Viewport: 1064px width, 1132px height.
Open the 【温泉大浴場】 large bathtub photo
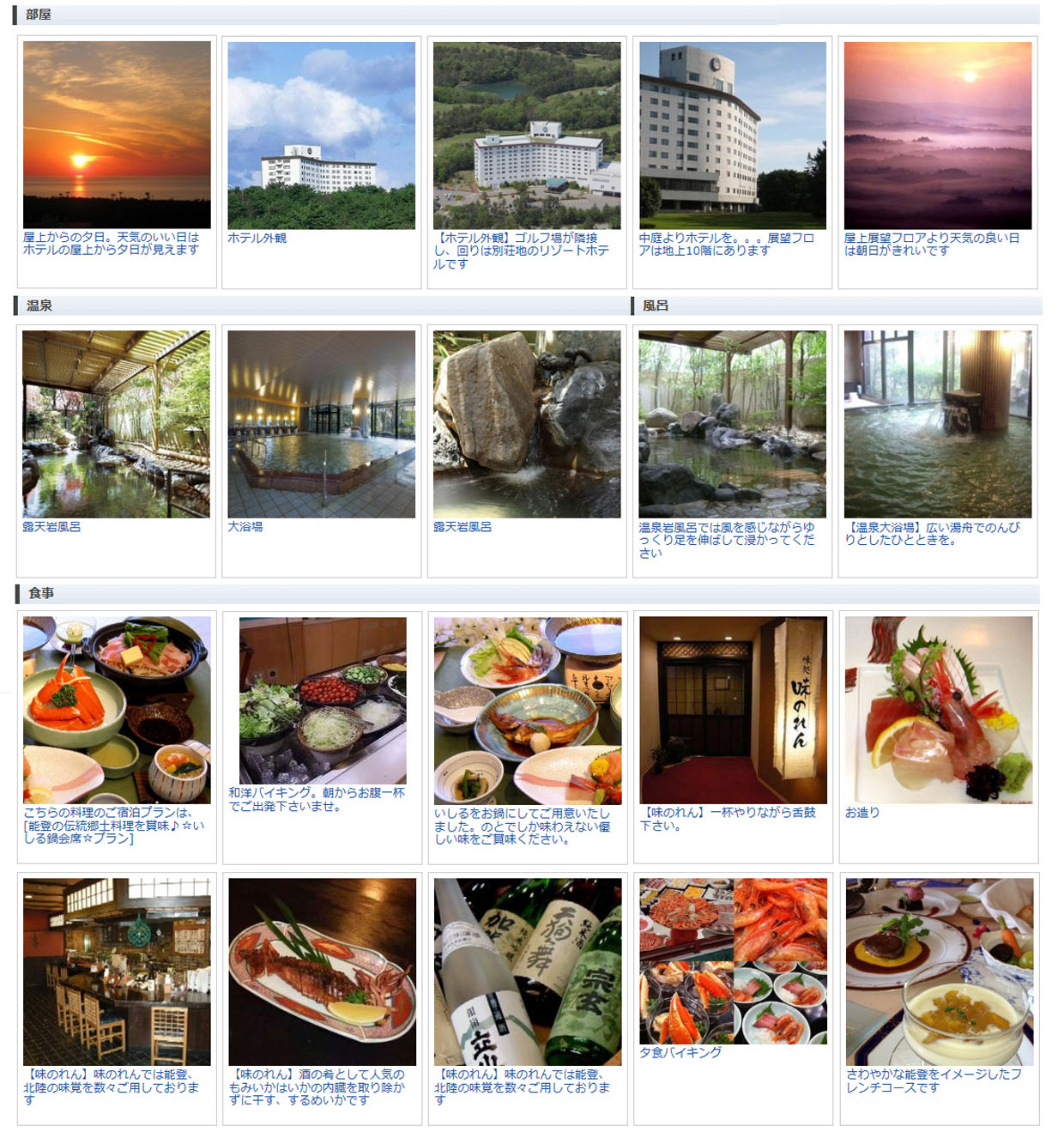[x=938, y=424]
